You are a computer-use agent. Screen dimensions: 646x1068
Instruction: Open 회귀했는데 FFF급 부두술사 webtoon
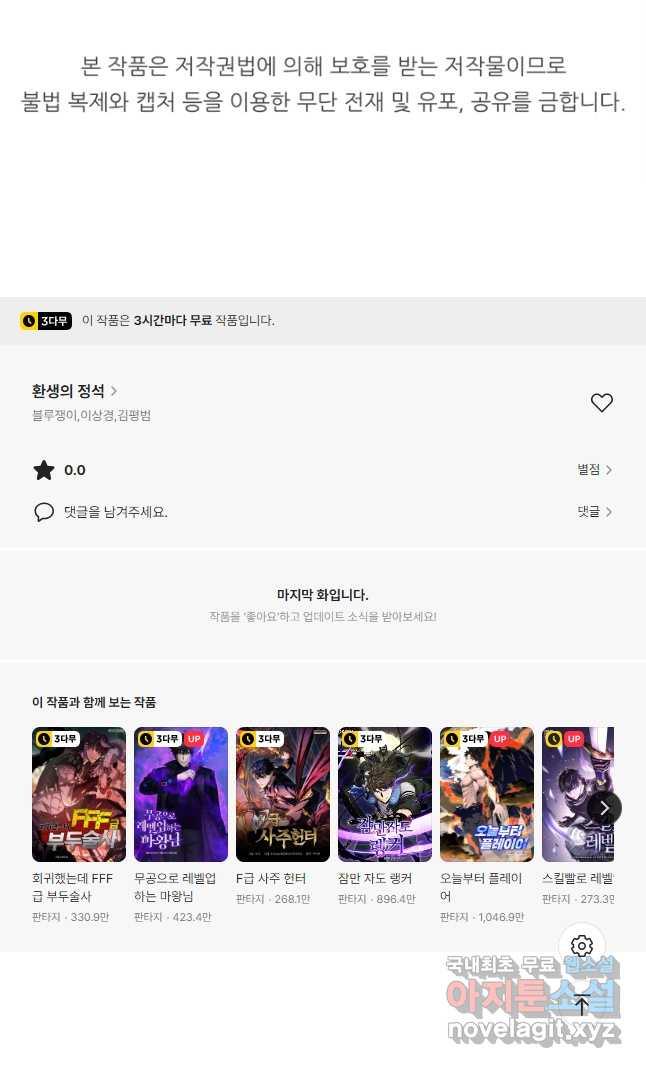79,795
